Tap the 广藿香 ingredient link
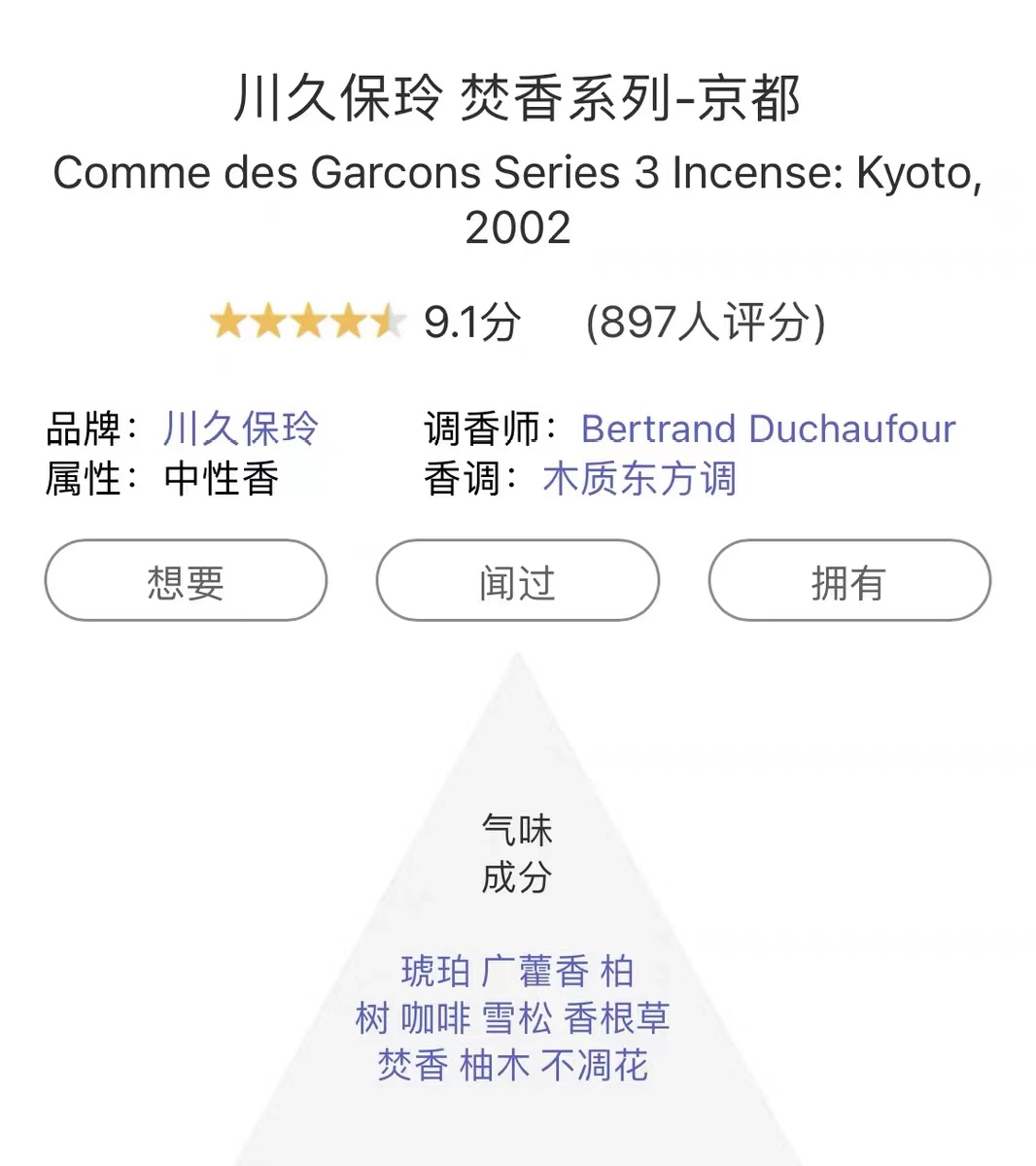This screenshot has height=1166, width=1036. (x=535, y=971)
